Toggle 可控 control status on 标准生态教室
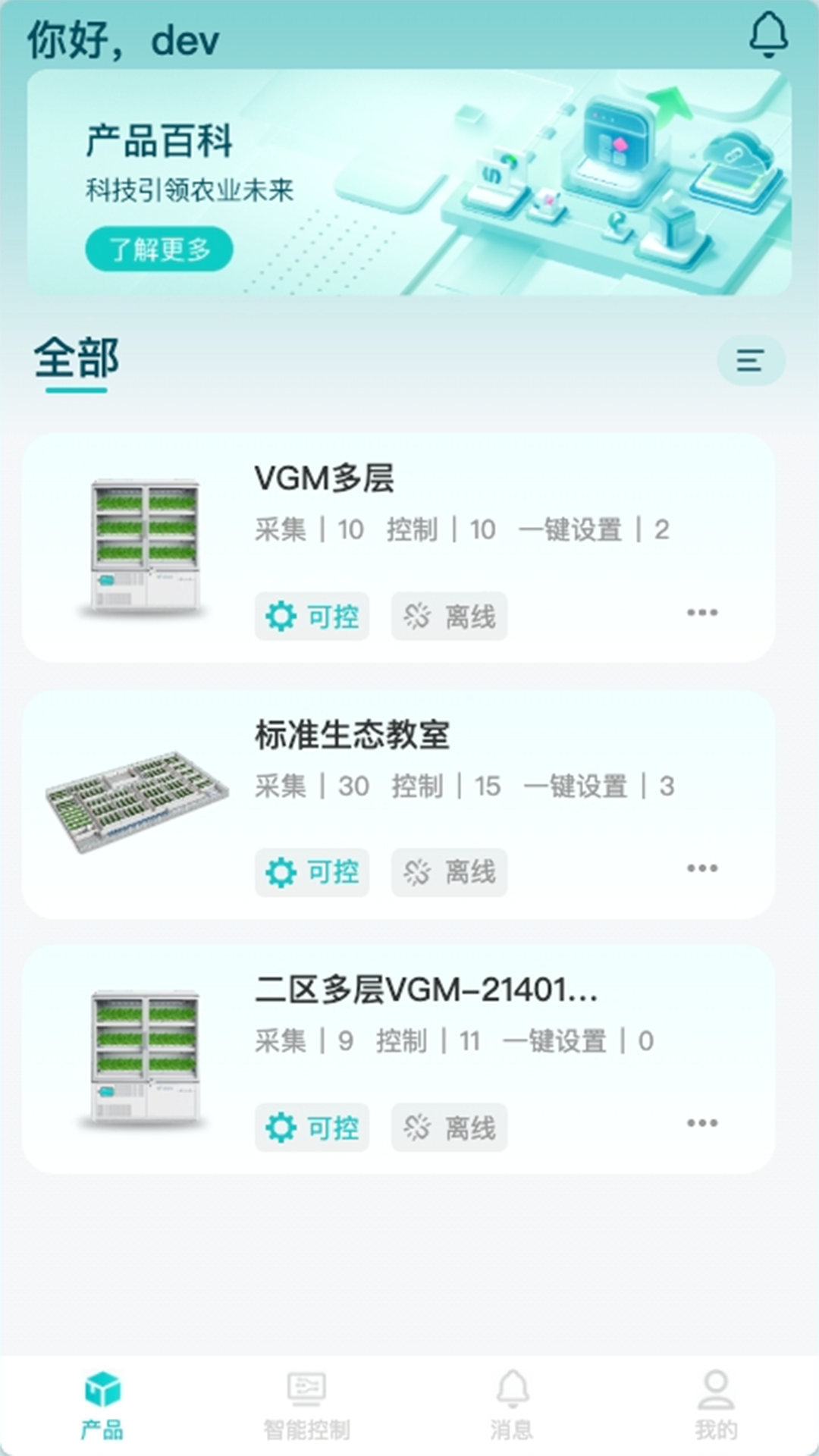Screen dimensions: 819x1456 312,872
